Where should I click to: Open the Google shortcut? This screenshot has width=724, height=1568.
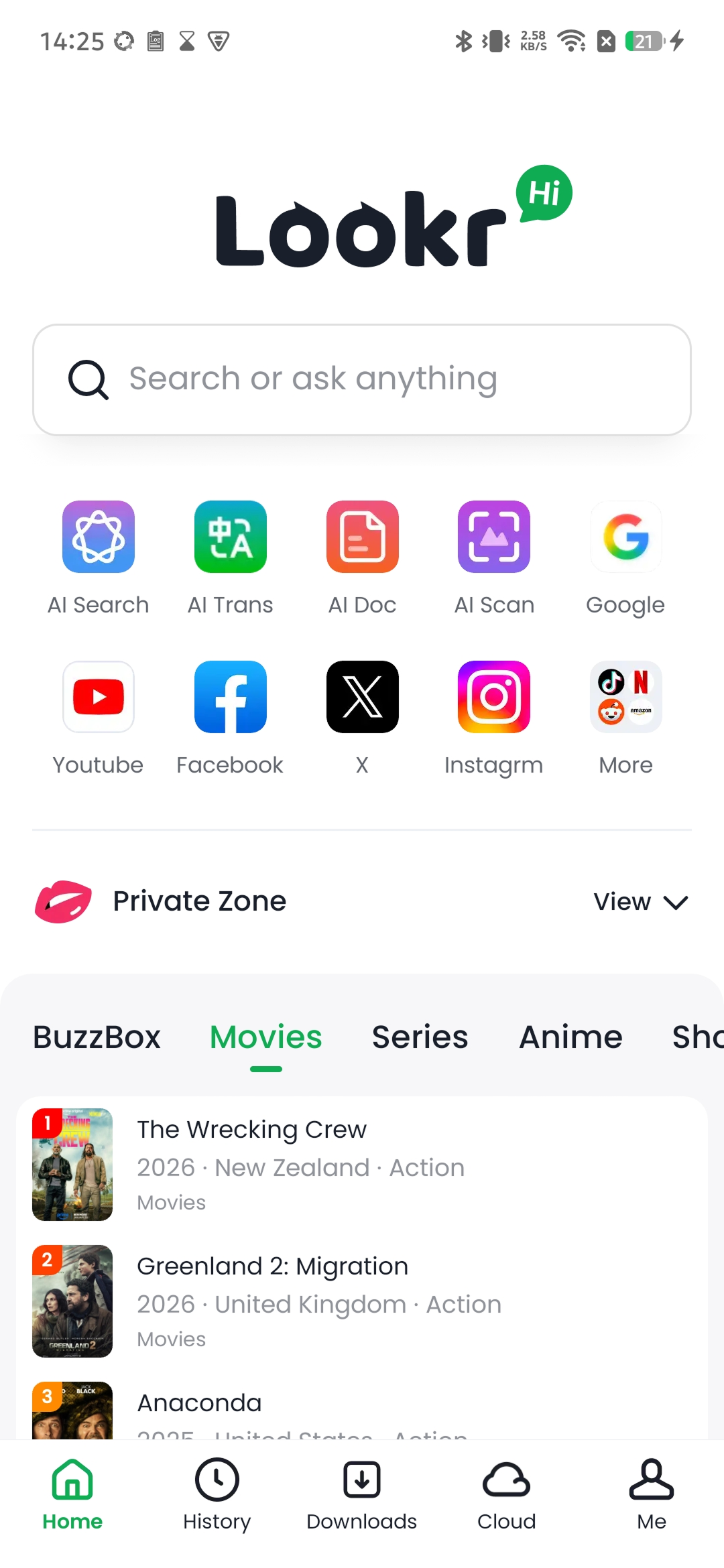[625, 537]
